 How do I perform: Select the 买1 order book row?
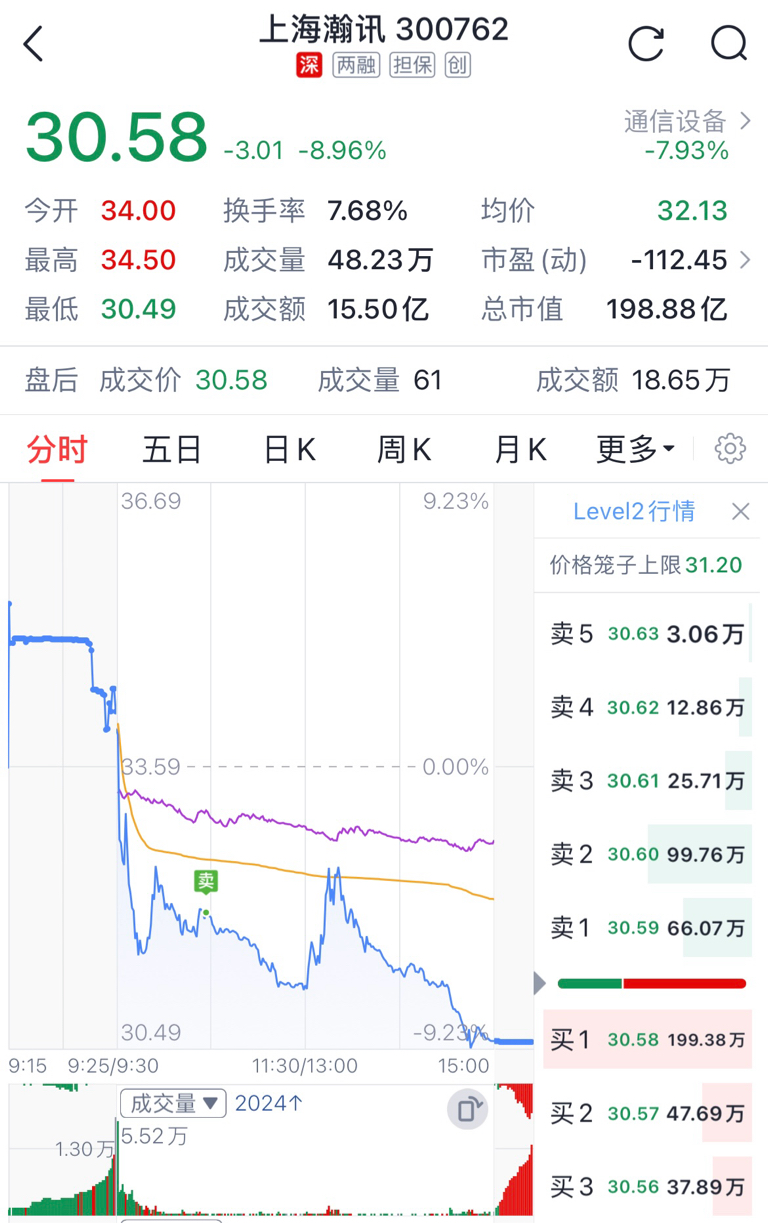point(647,1040)
